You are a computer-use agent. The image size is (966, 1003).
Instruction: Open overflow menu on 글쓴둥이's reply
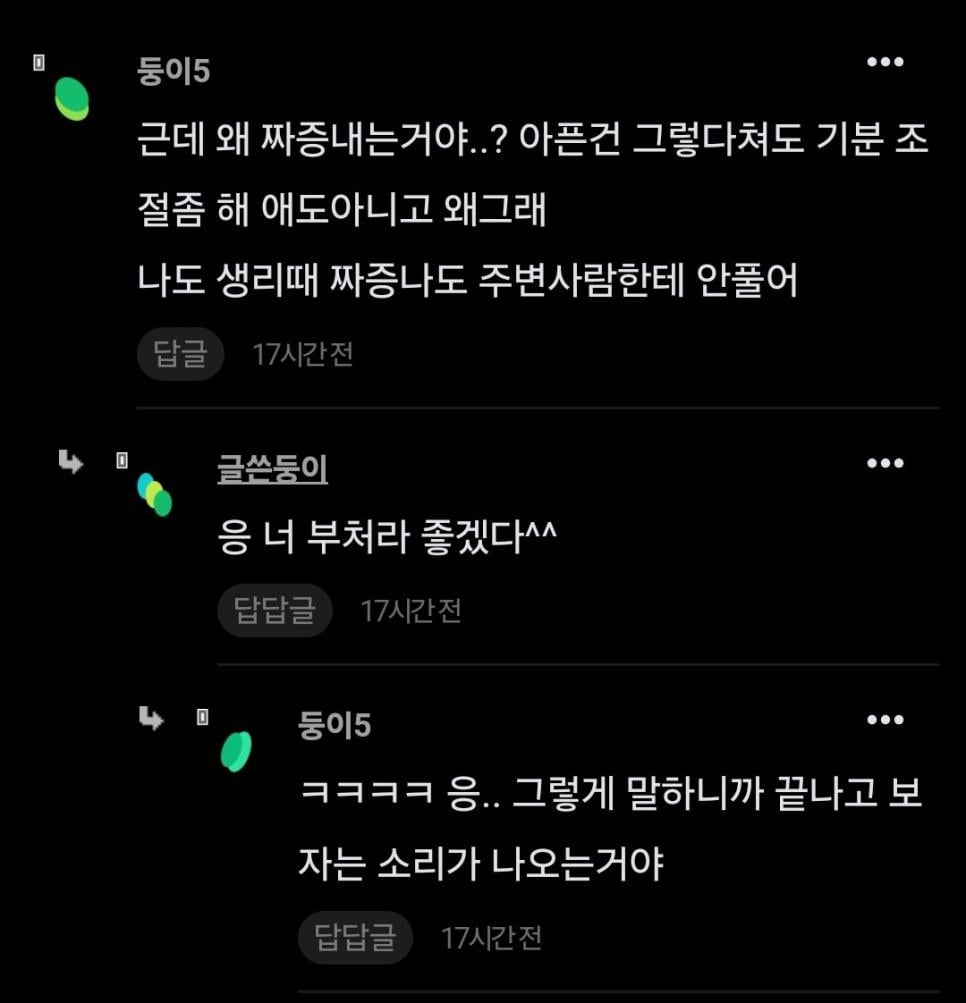[885, 463]
